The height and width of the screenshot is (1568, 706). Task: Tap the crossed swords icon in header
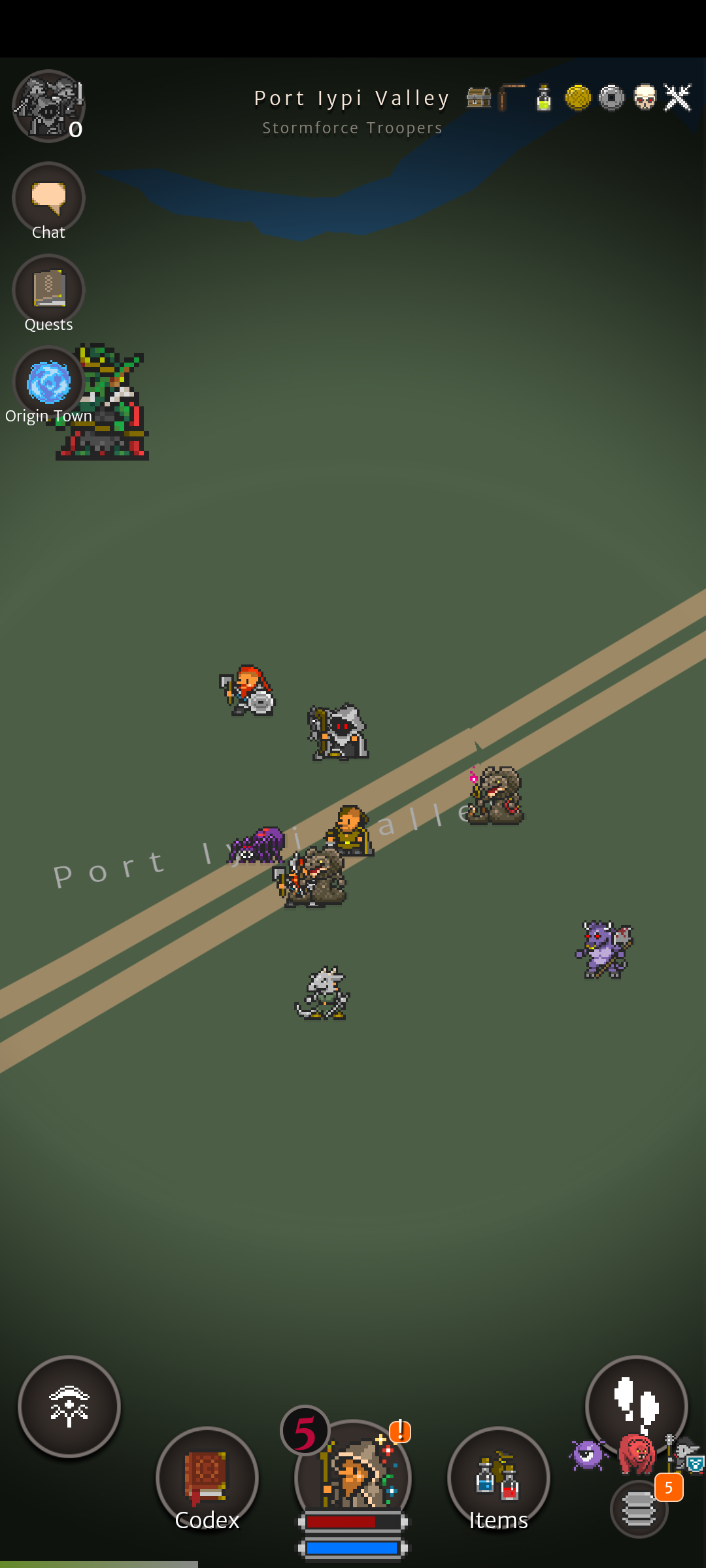[x=678, y=98]
